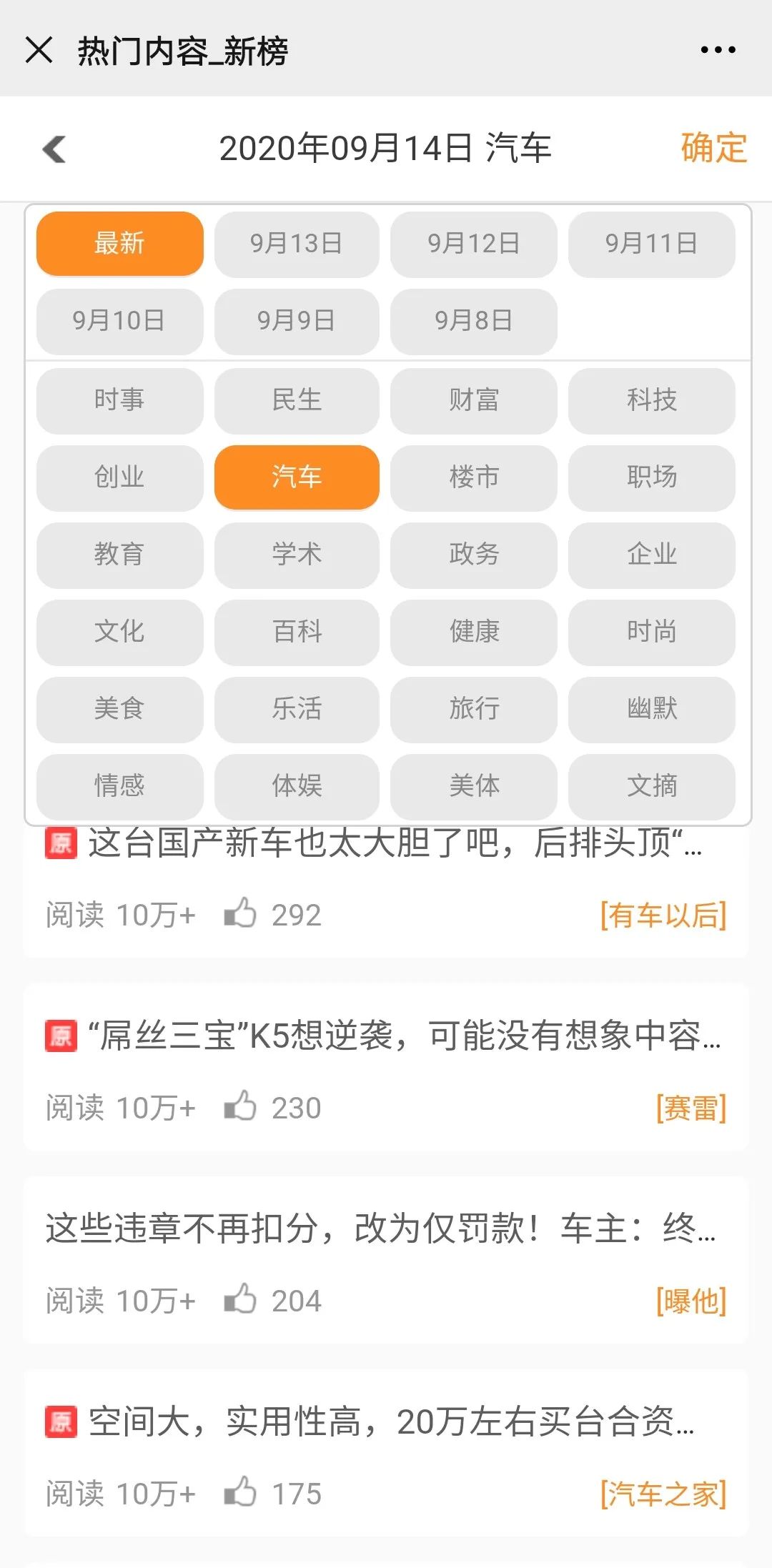
Task: Pick the 9月8日 date chip
Action: (x=473, y=321)
